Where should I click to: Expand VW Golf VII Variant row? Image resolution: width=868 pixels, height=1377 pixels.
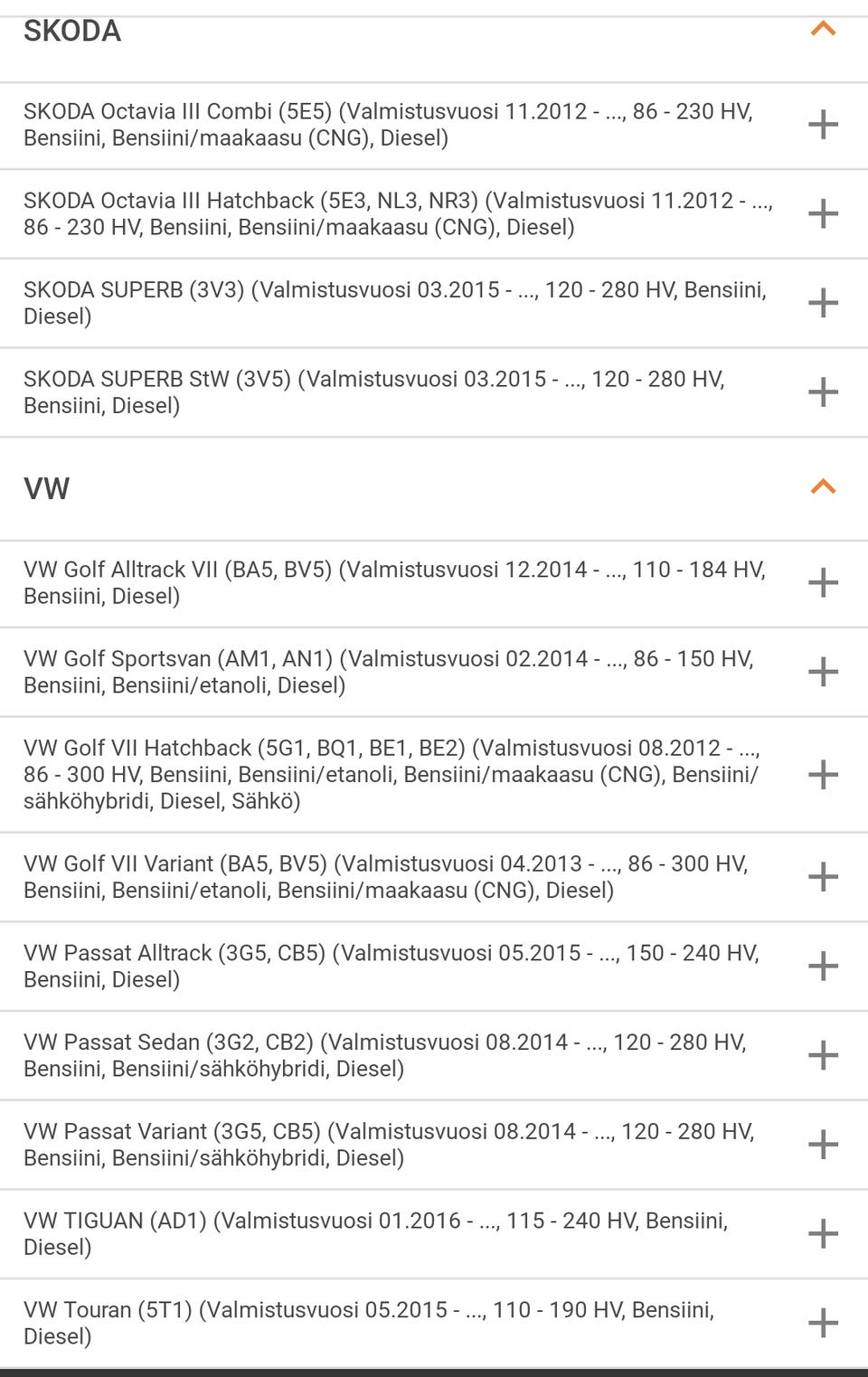pyautogui.click(x=823, y=876)
